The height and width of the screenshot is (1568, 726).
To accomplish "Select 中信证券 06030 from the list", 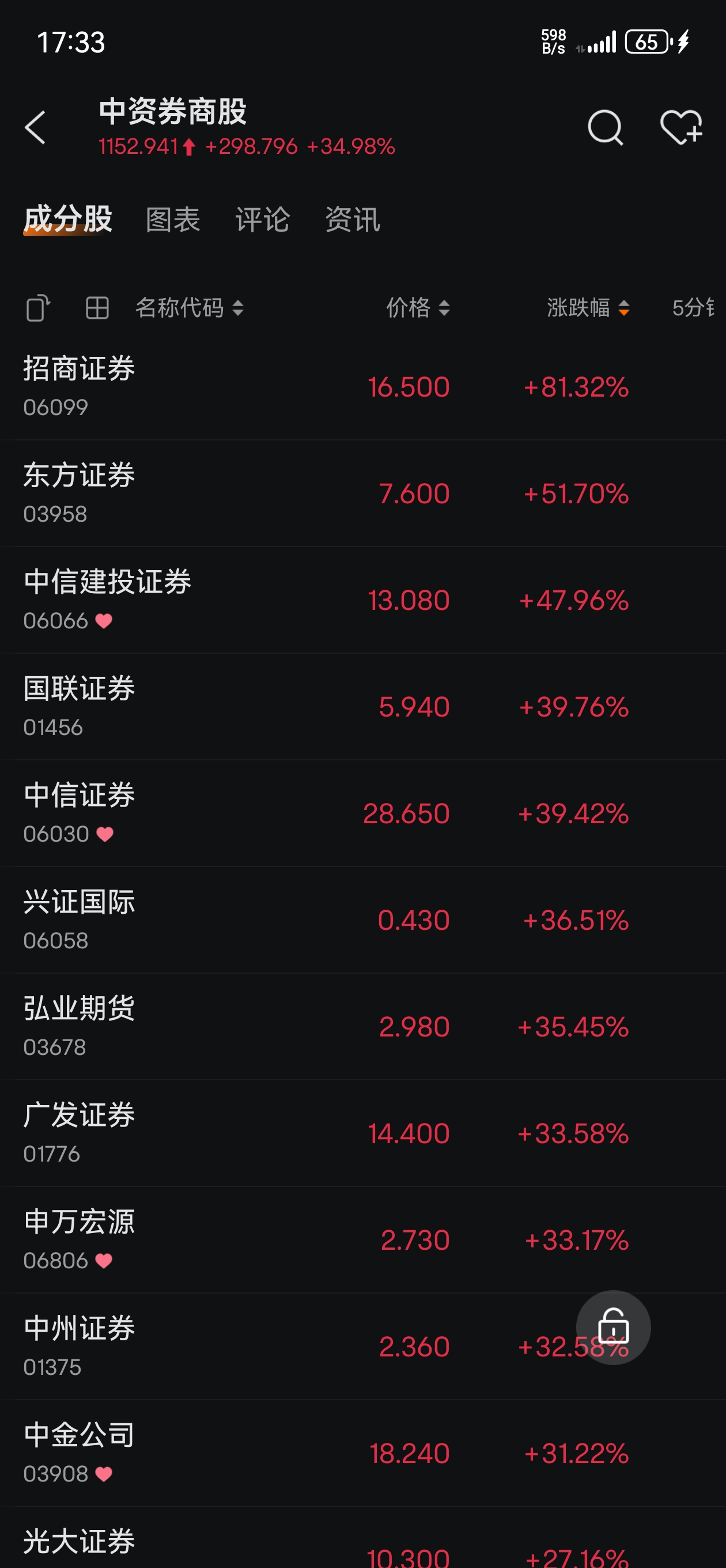I will (x=362, y=813).
